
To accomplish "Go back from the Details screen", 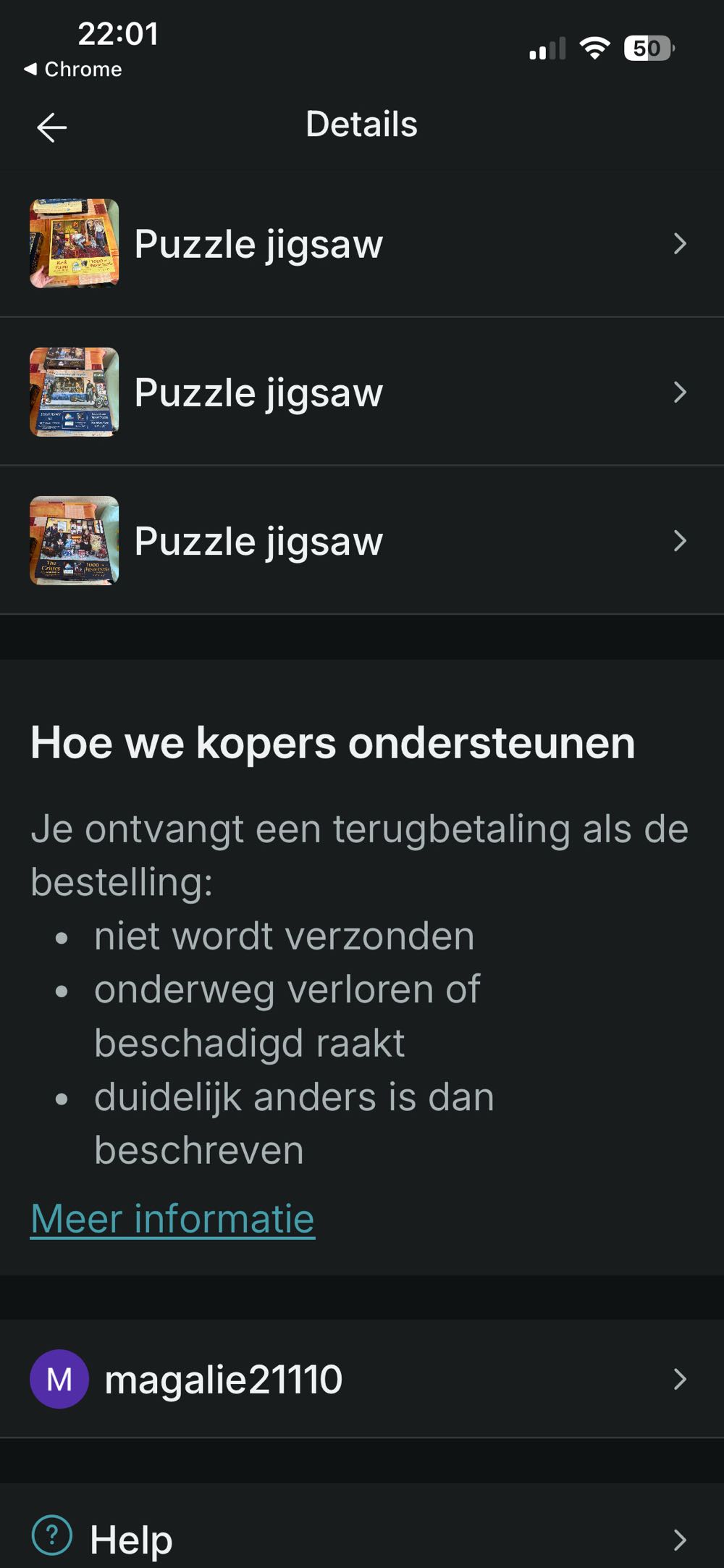I will 52,127.
